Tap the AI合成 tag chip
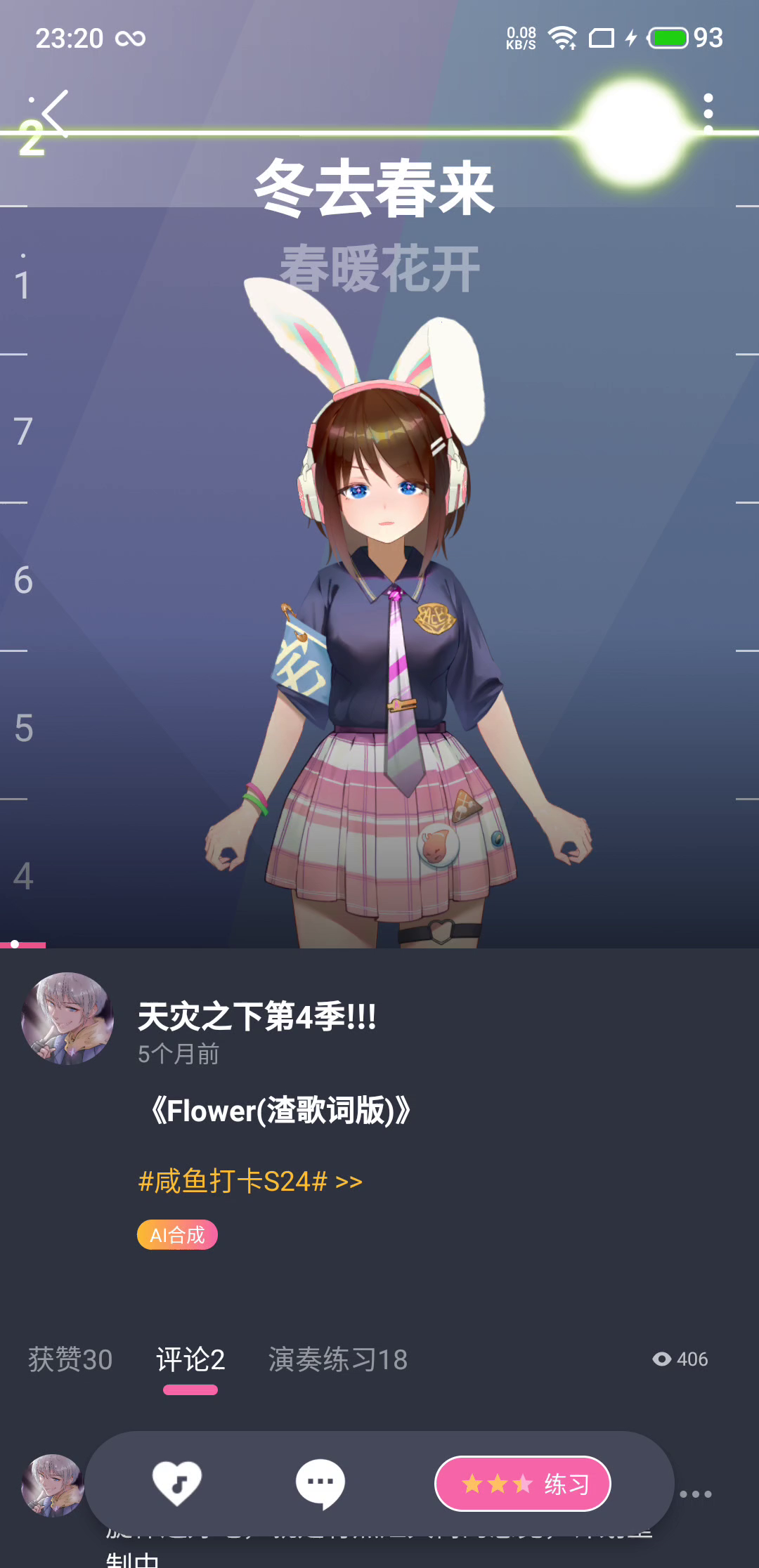 (177, 1234)
